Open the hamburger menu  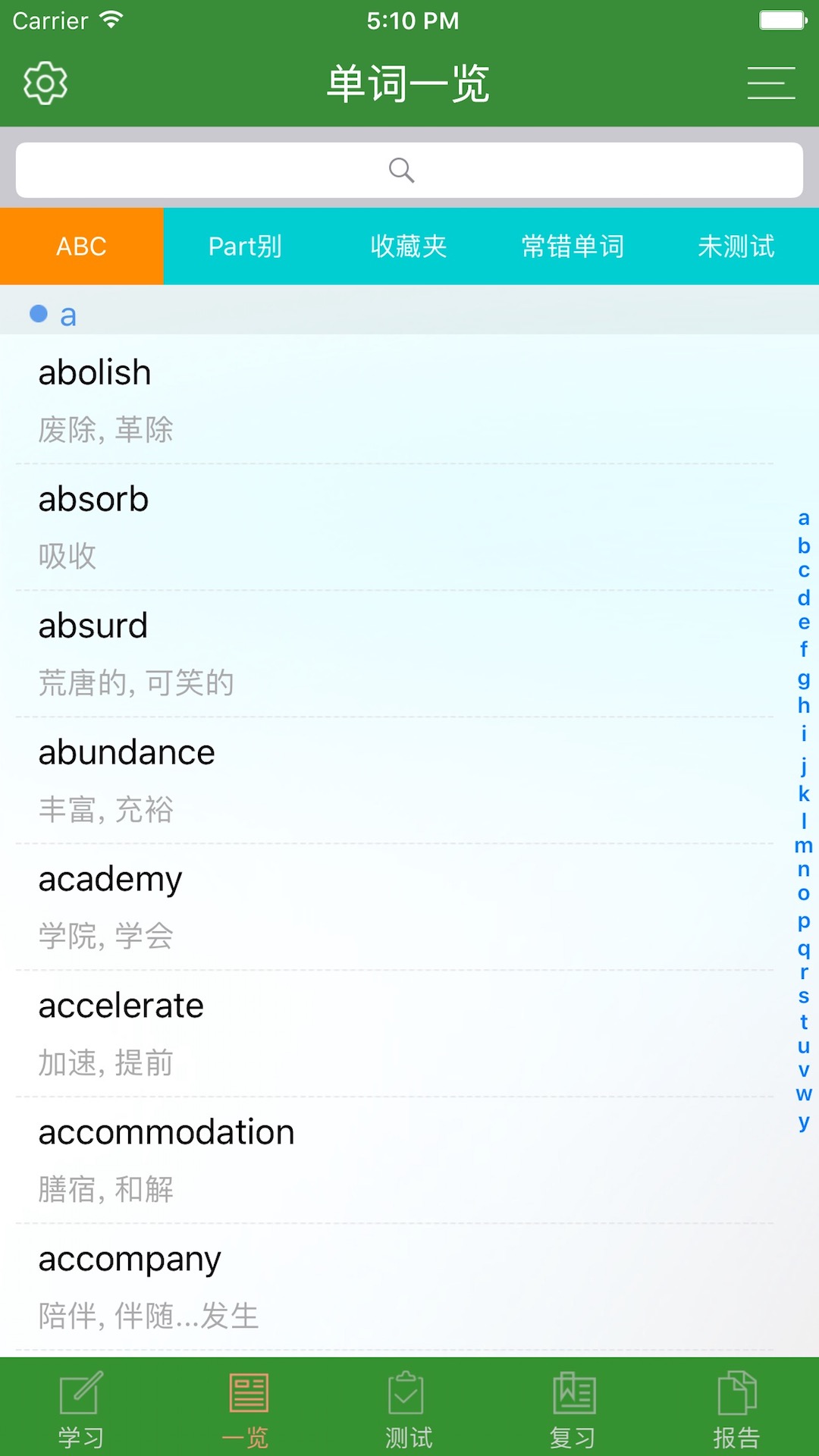coord(770,83)
